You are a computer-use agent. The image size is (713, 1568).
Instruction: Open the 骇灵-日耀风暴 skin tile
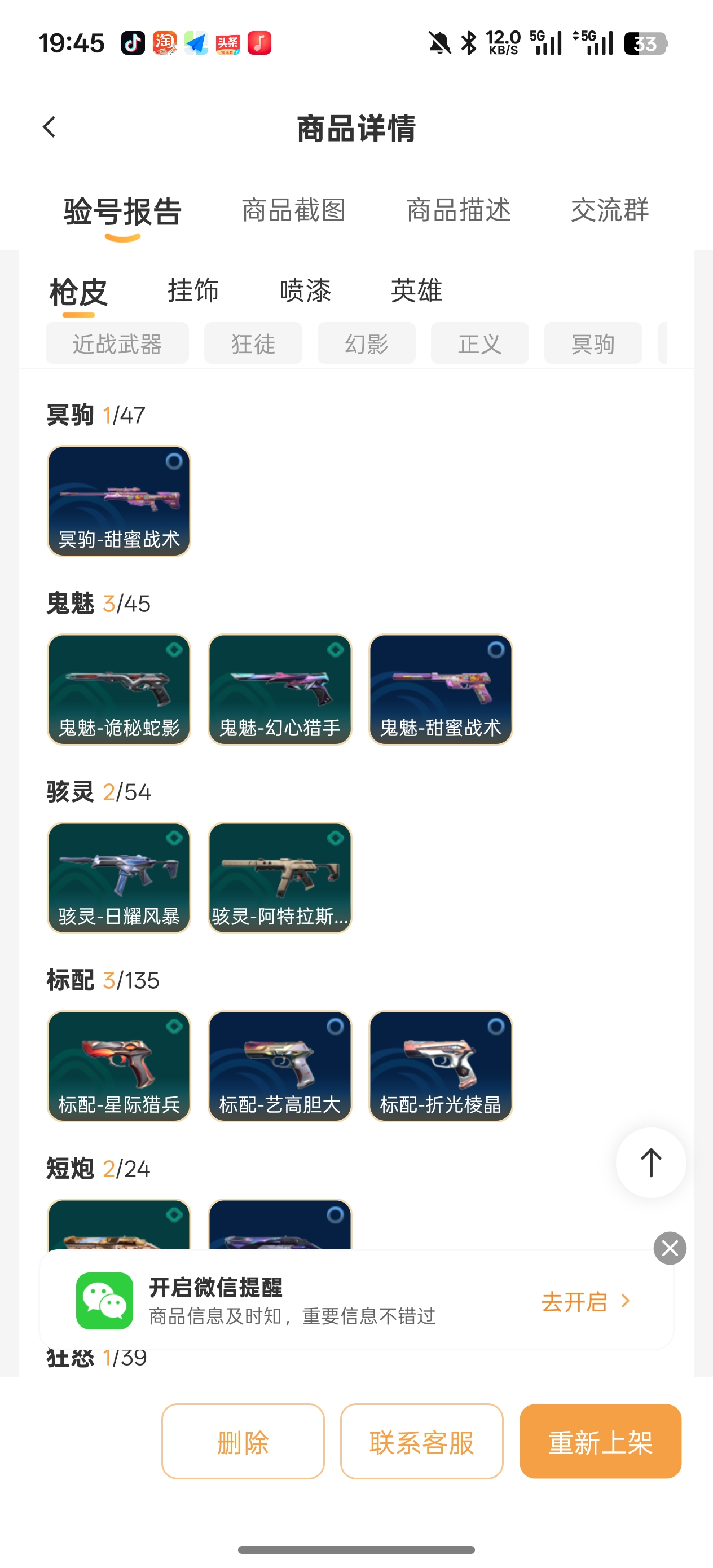(x=118, y=877)
